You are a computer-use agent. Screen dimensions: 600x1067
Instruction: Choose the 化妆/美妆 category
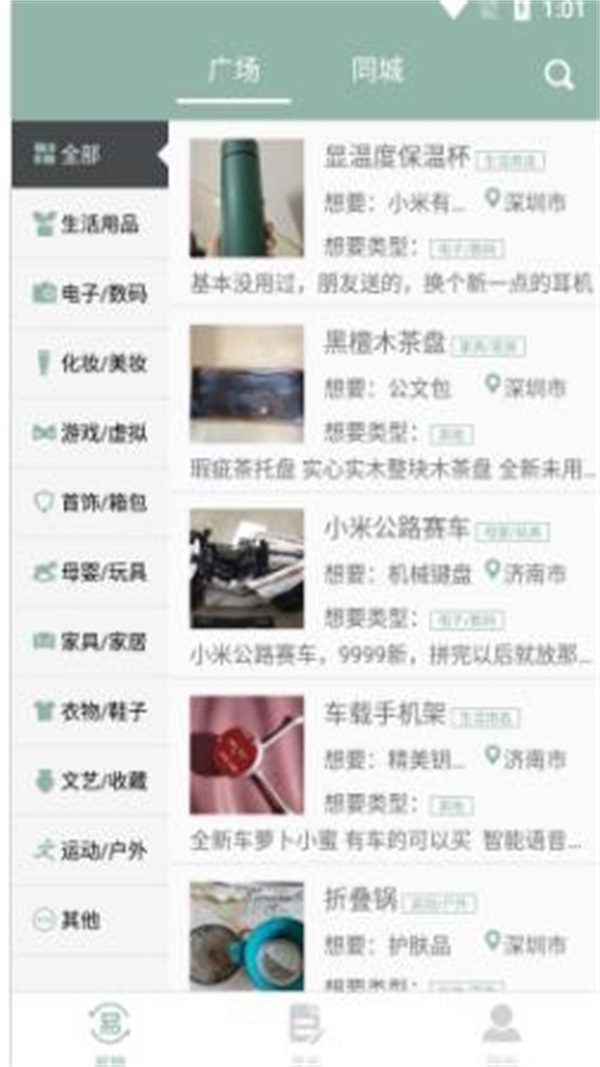tap(88, 363)
